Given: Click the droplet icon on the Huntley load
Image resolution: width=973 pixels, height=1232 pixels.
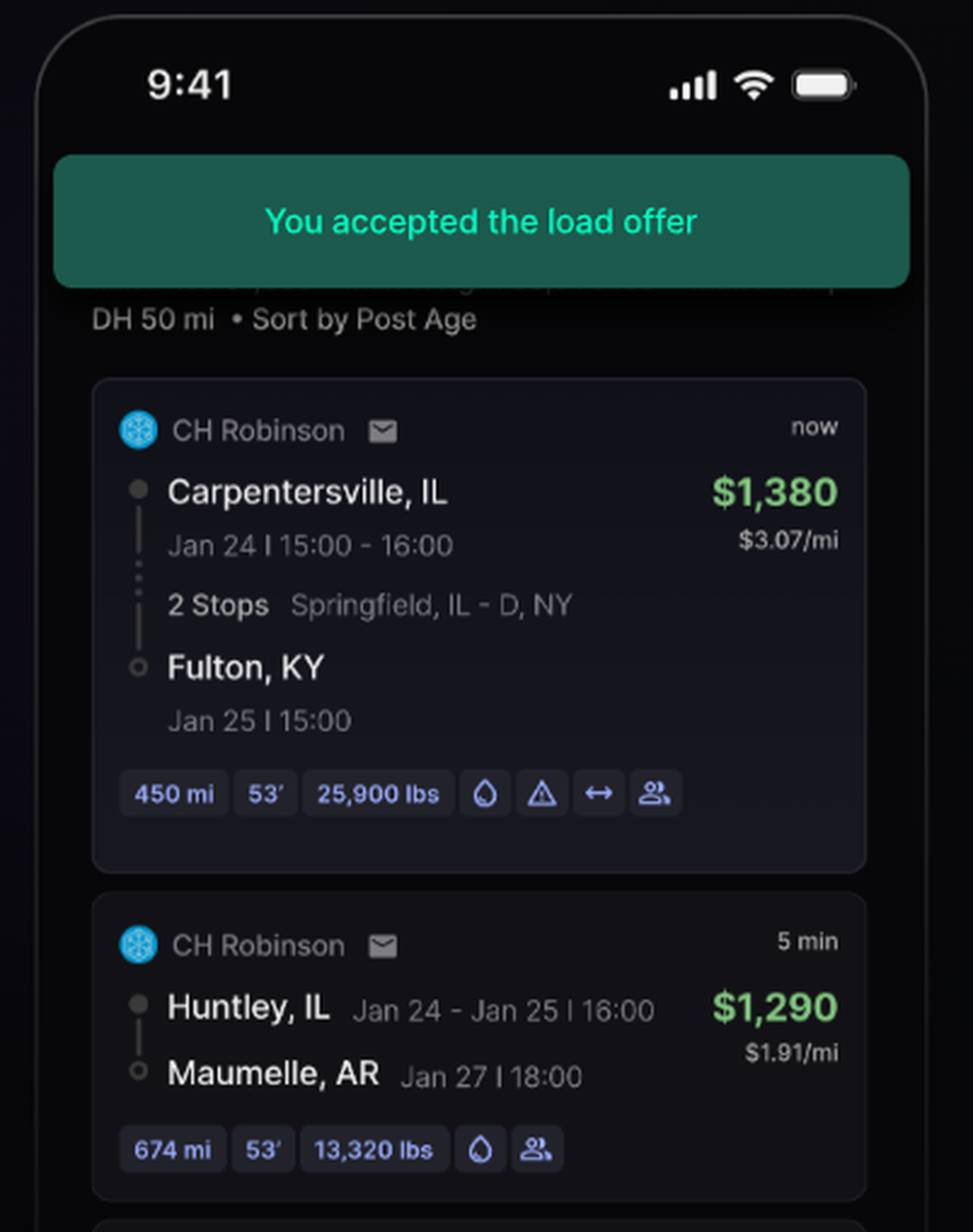Looking at the screenshot, I should 481,1148.
